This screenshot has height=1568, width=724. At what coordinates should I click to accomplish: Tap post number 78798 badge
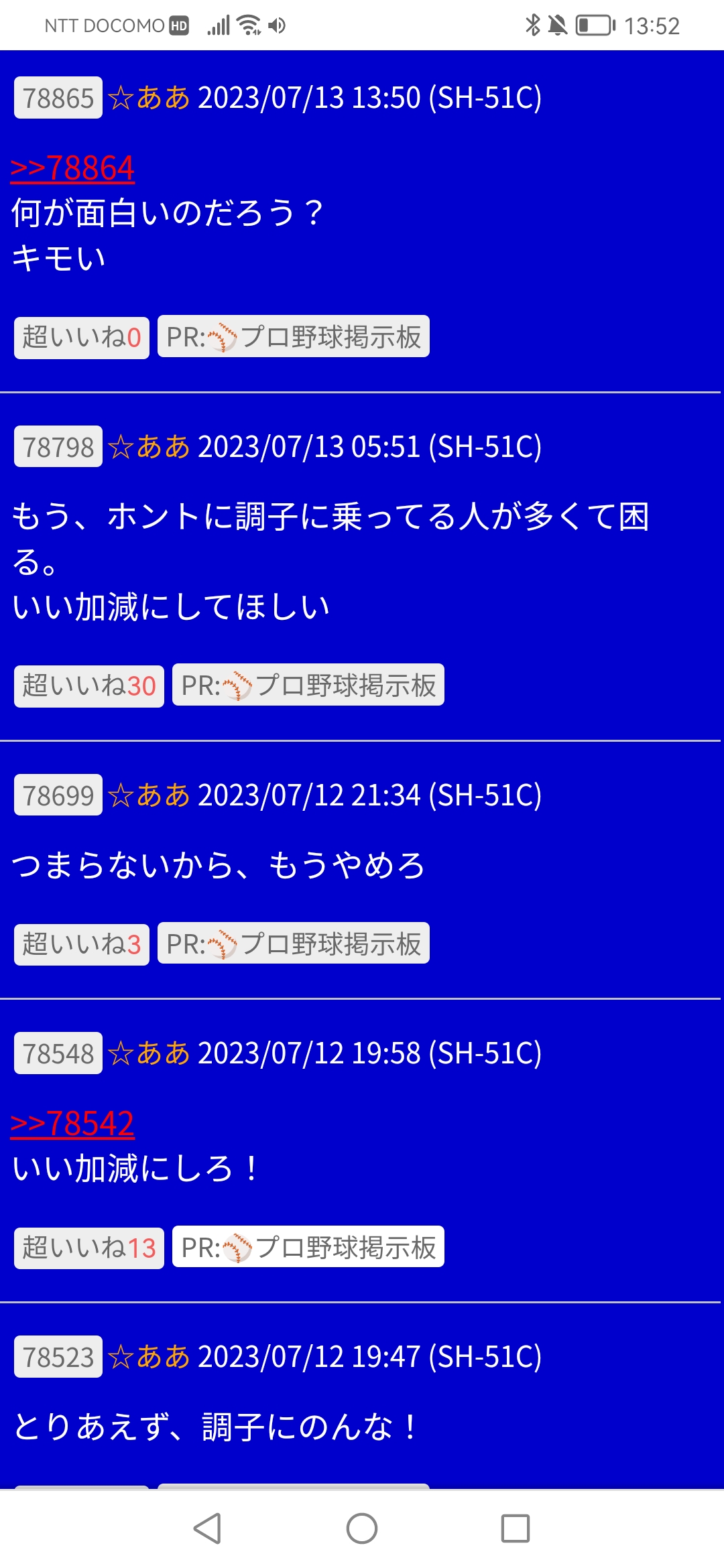(x=58, y=446)
